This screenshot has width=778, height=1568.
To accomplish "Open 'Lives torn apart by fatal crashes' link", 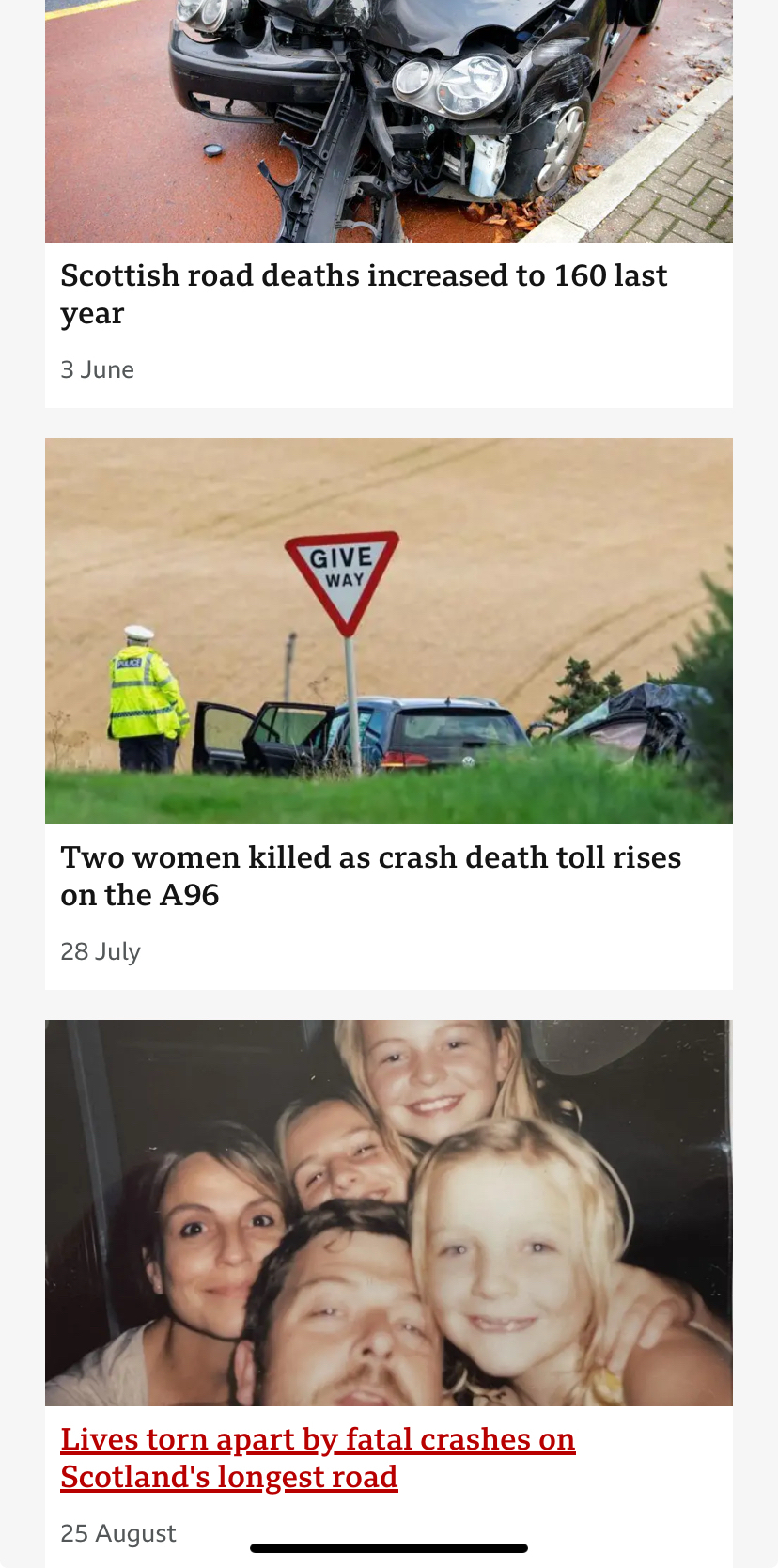I will [318, 1457].
